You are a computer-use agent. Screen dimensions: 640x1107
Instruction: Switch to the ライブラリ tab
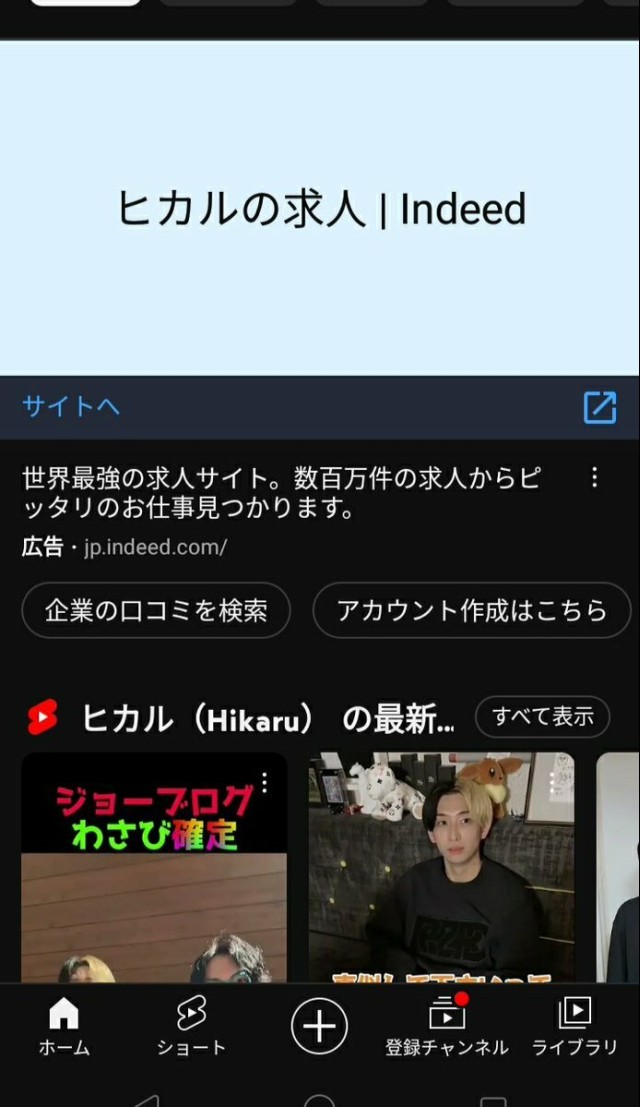point(574,1028)
